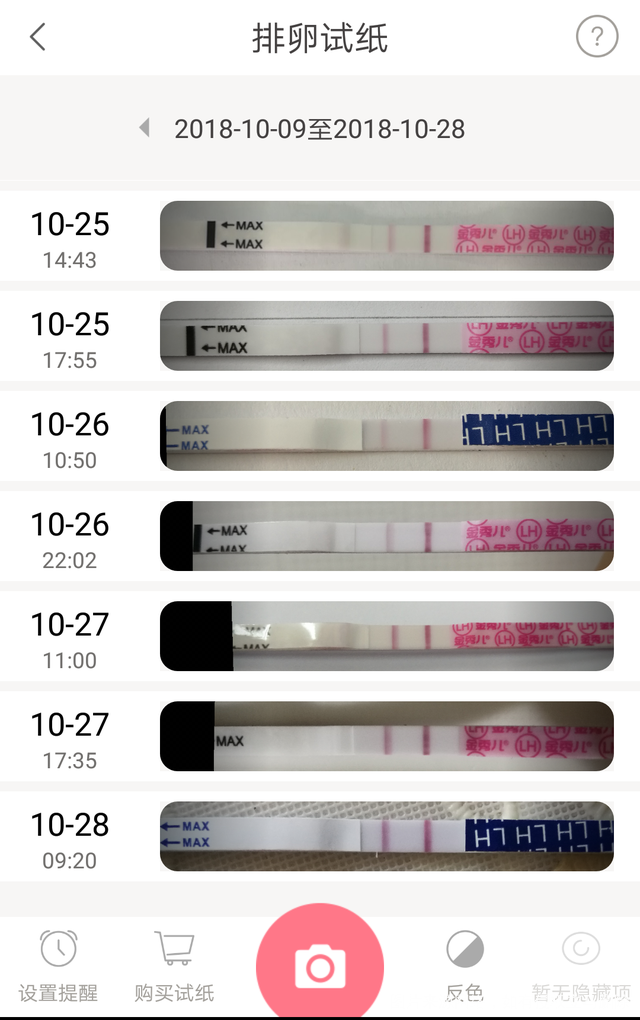Open the 10-25 17:55 test strip record
The height and width of the screenshot is (1020, 640).
coord(386,336)
